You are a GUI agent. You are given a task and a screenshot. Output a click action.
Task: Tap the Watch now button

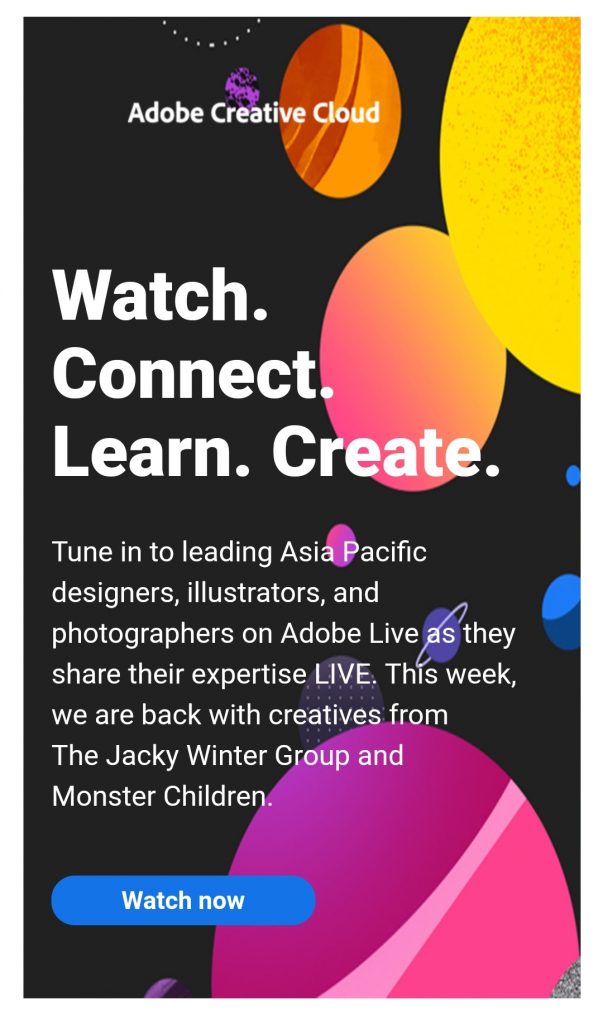(x=183, y=900)
